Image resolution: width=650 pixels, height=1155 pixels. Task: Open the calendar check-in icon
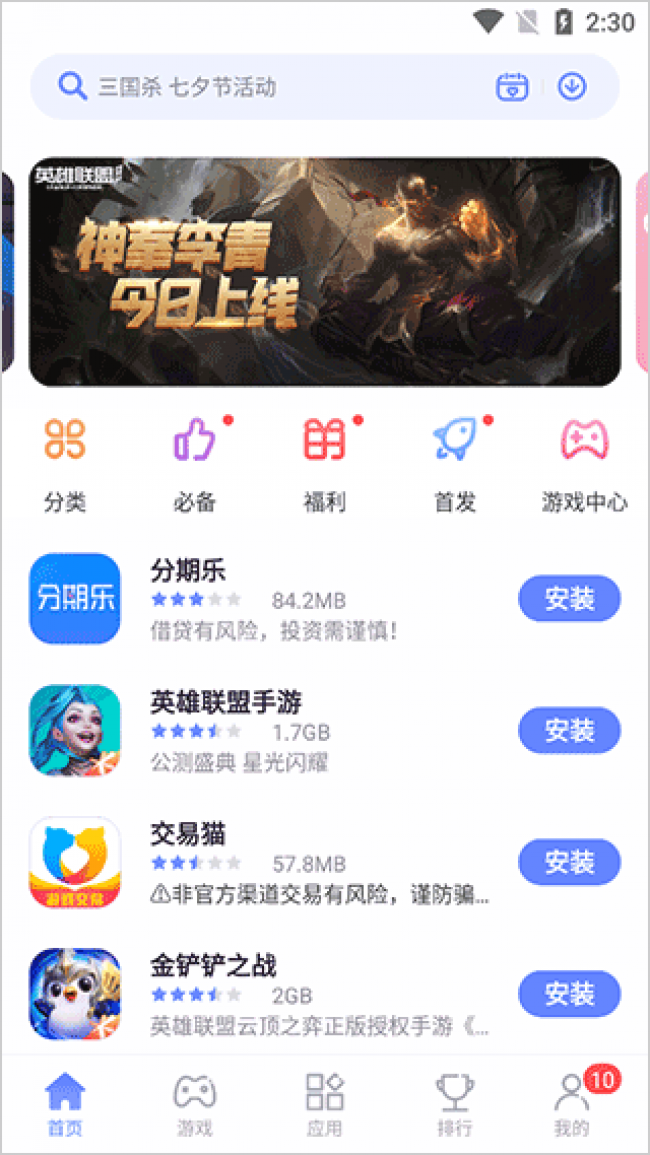[512, 87]
